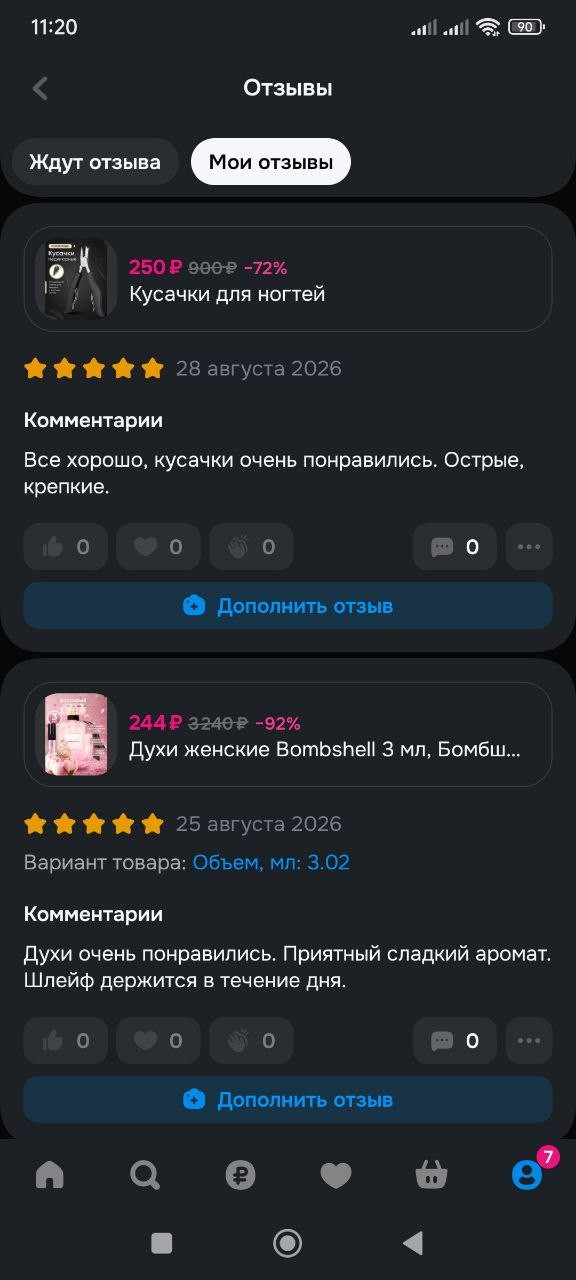This screenshot has height=1280, width=576.
Task: Tap Дополнить отзыв for Кусачки для ногтей
Action: coord(288,606)
